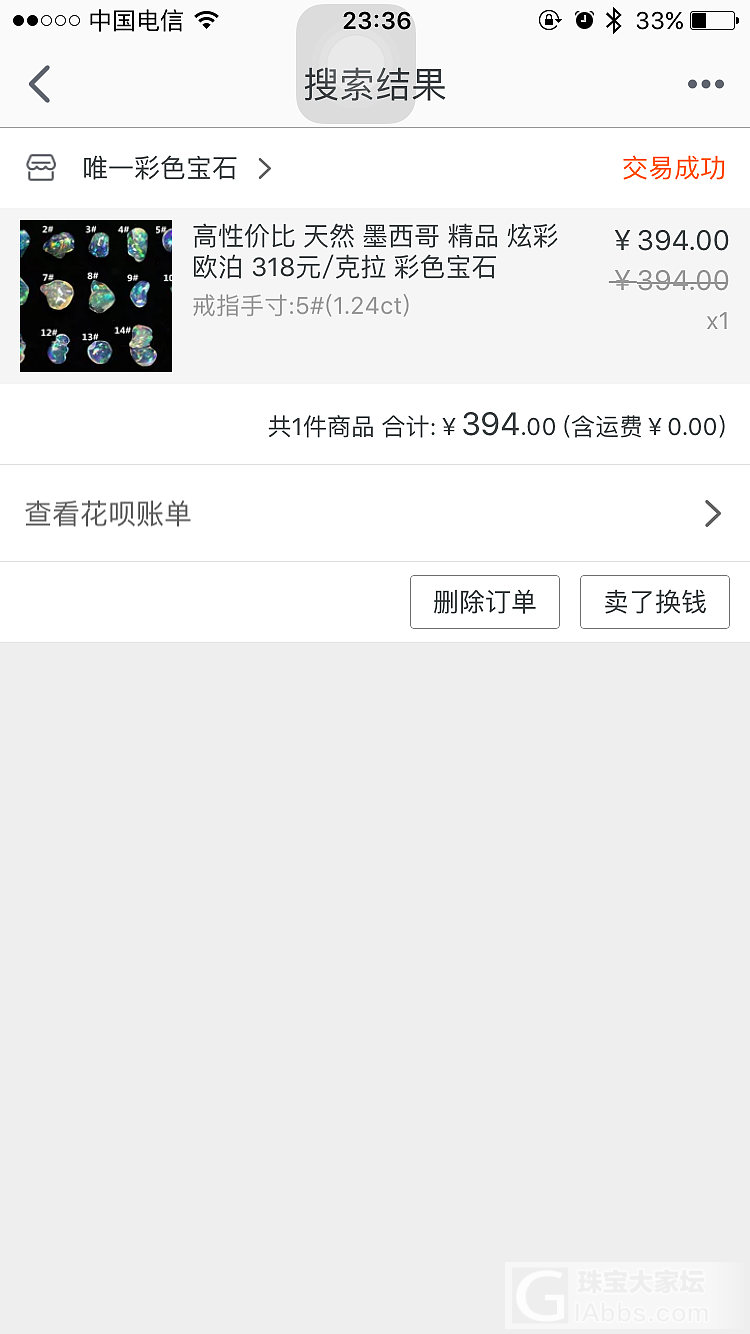The width and height of the screenshot is (750, 1334).
Task: Tap the 卖了换钱 resell button
Action: (654, 602)
